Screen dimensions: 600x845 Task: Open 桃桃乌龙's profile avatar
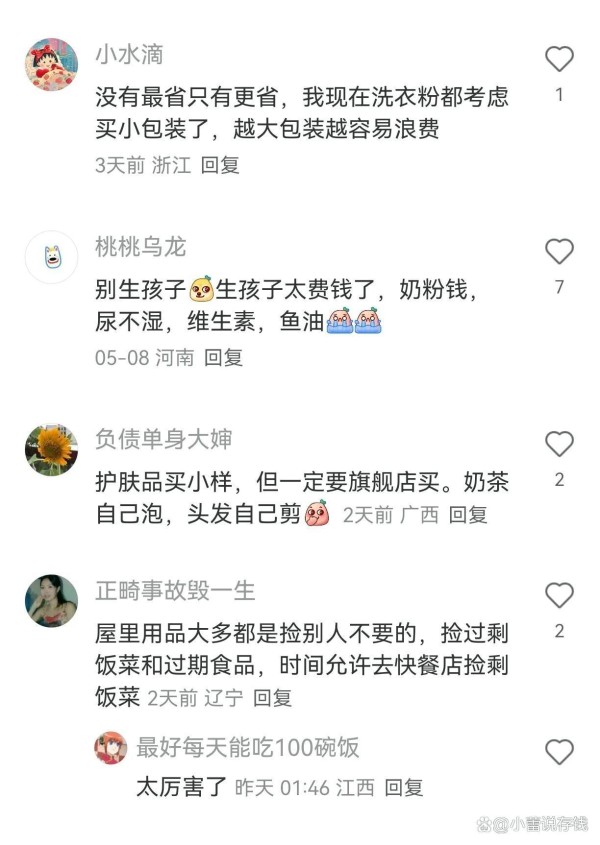[51, 257]
